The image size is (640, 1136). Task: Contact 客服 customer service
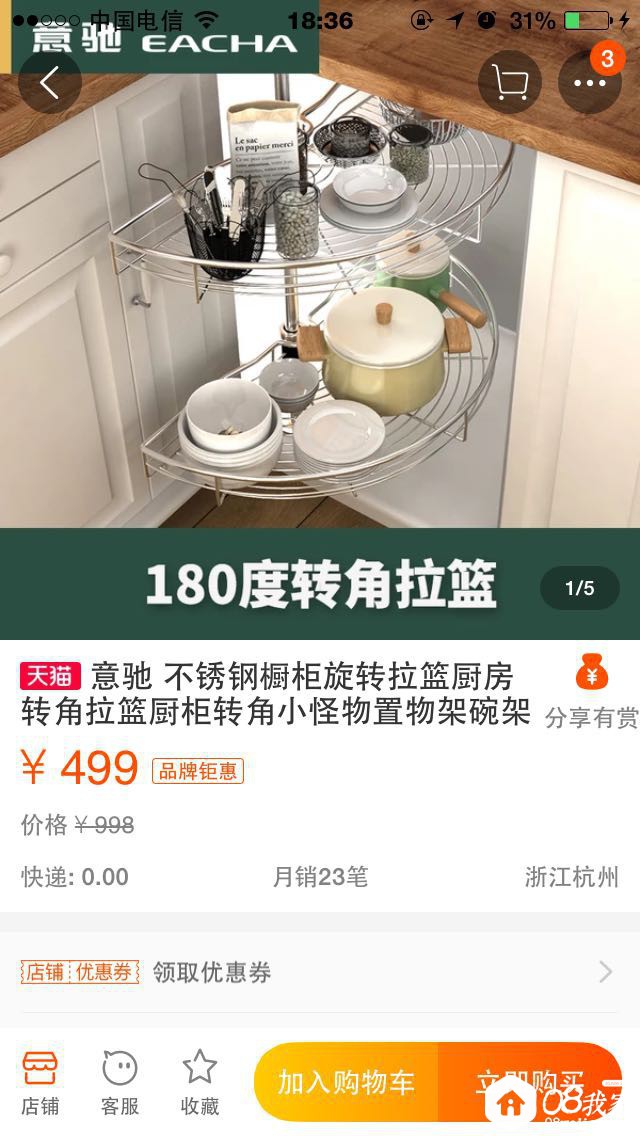120,1082
